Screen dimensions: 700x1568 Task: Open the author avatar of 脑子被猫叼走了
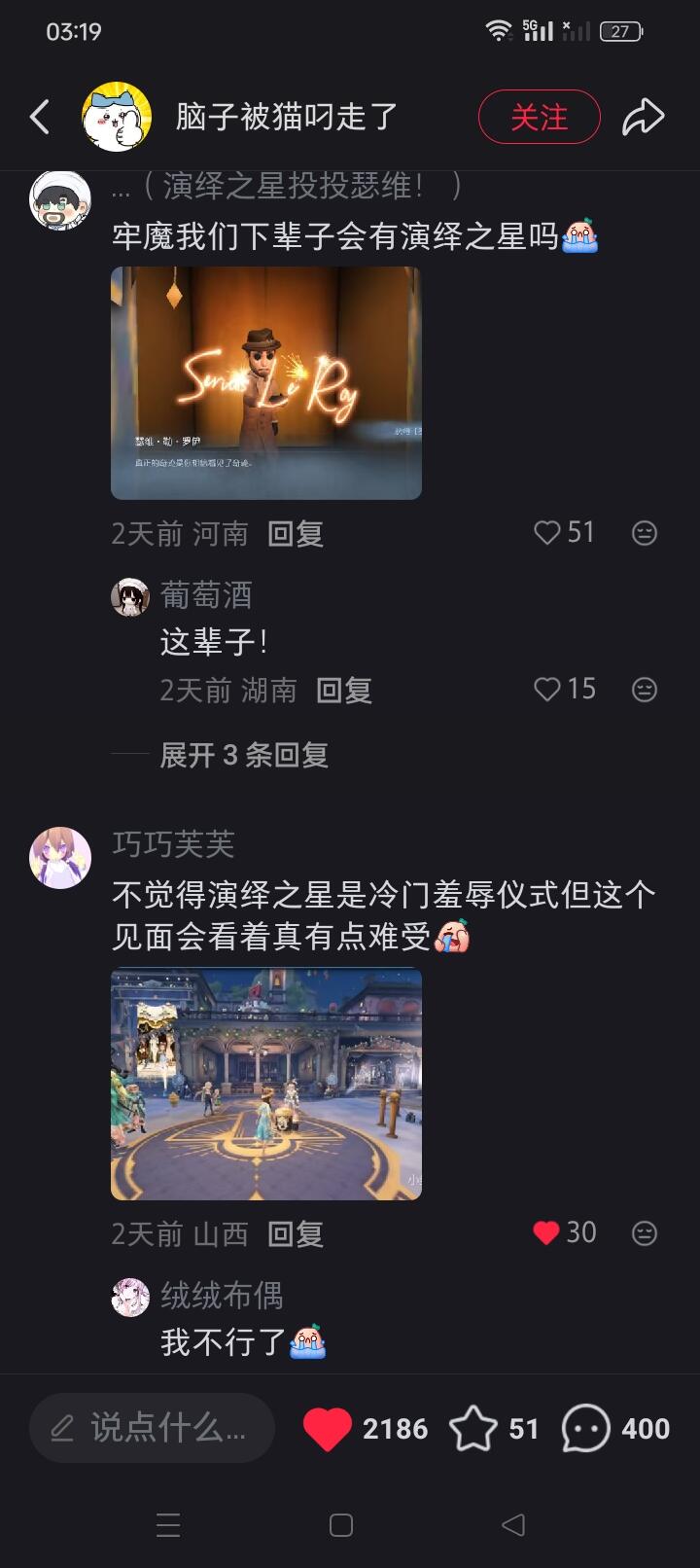point(117,117)
